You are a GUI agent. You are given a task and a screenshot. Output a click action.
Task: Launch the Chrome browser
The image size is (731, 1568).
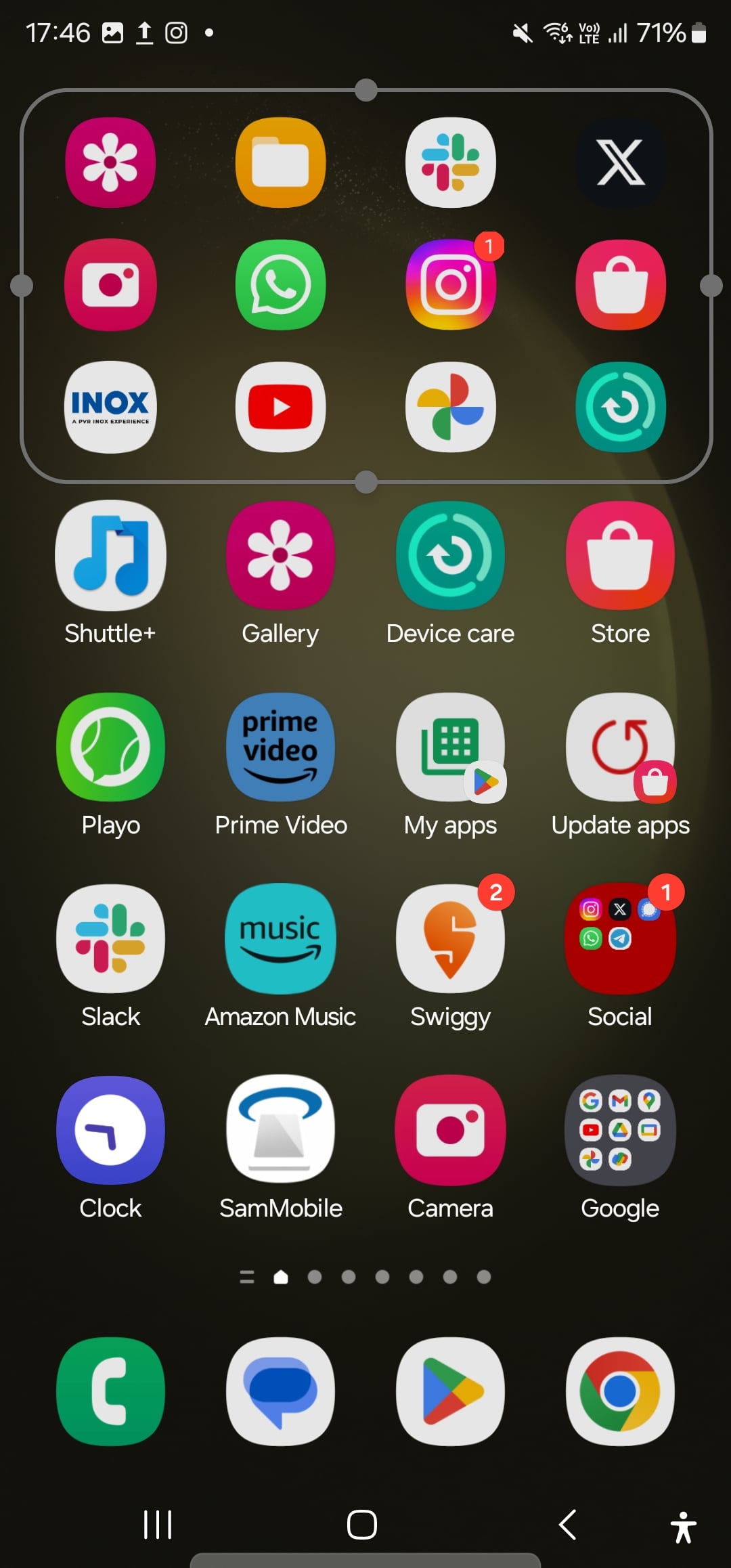coord(620,1392)
